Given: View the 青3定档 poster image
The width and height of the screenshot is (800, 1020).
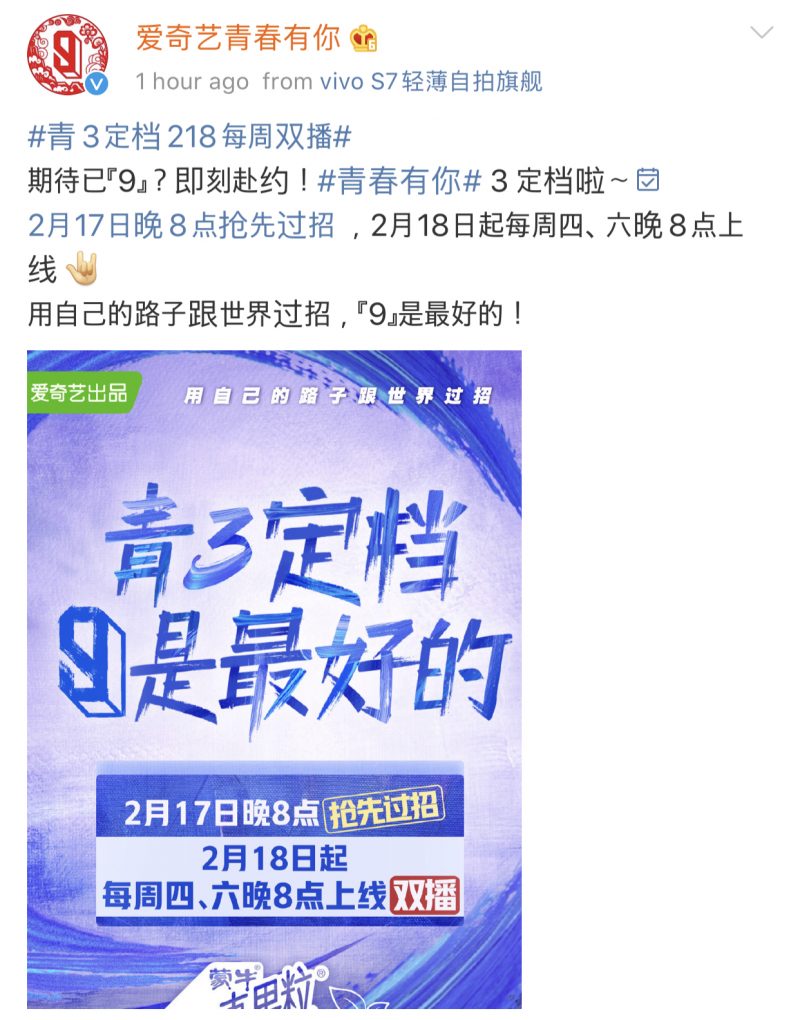Looking at the screenshot, I should 274,678.
